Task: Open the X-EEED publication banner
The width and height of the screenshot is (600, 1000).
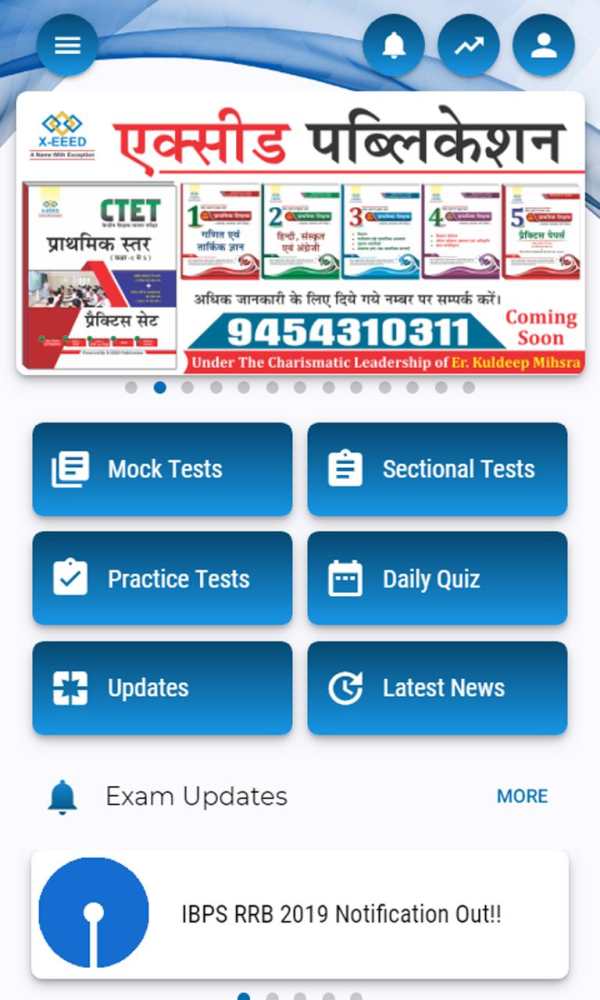Action: [300, 233]
